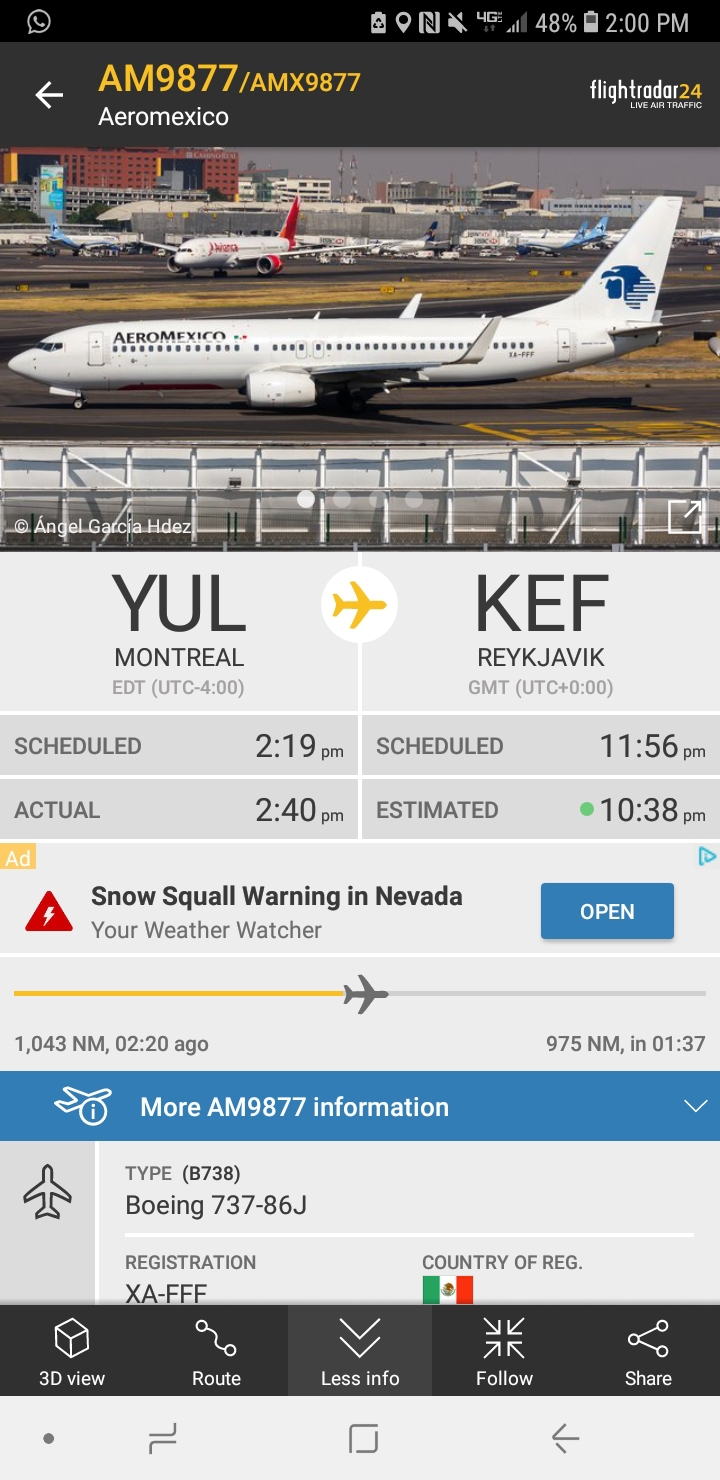This screenshot has width=720, height=1480.
Task: Expand the aircraft photo to fullscreen
Action: pos(685,517)
